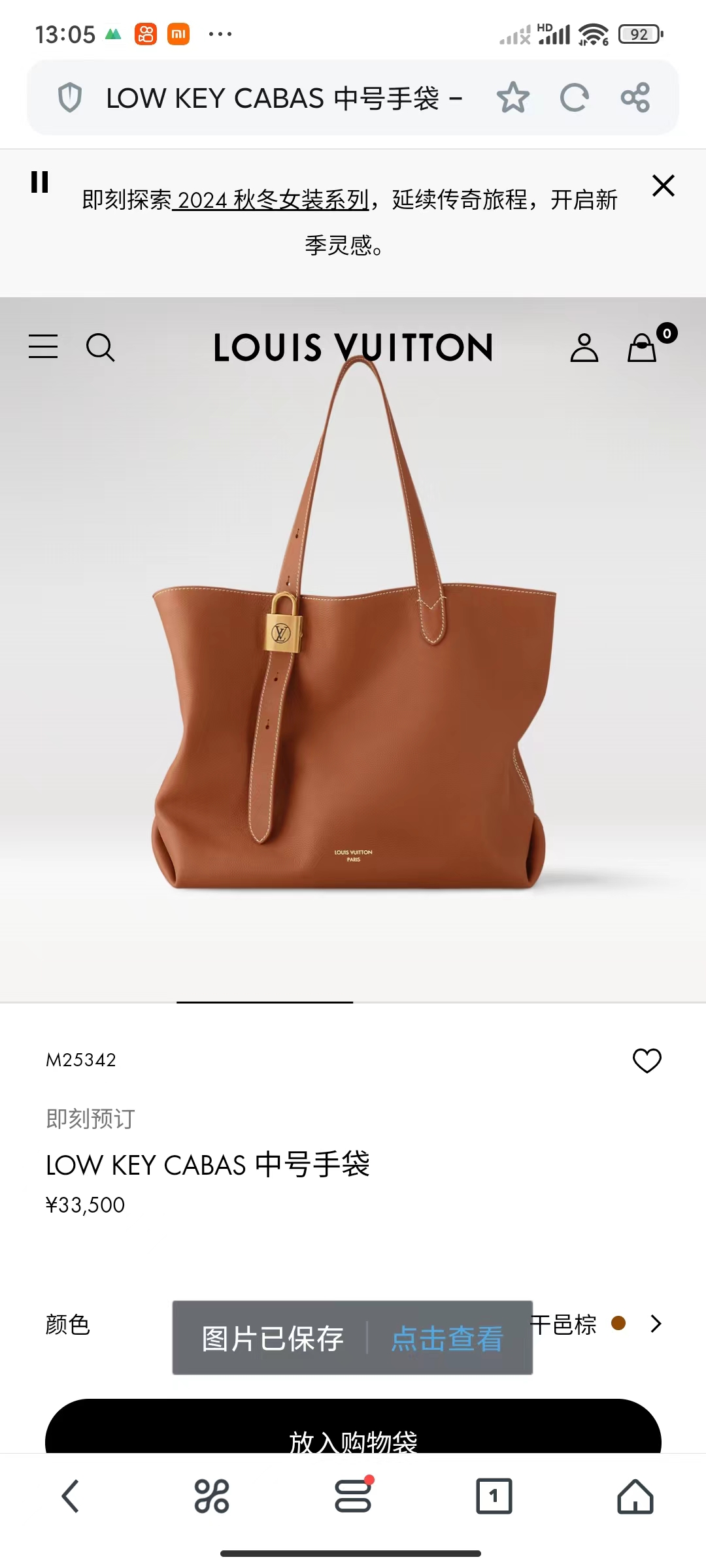This screenshot has height=1568, width=706.
Task: Open the browser menu with red dot
Action: tap(353, 1496)
